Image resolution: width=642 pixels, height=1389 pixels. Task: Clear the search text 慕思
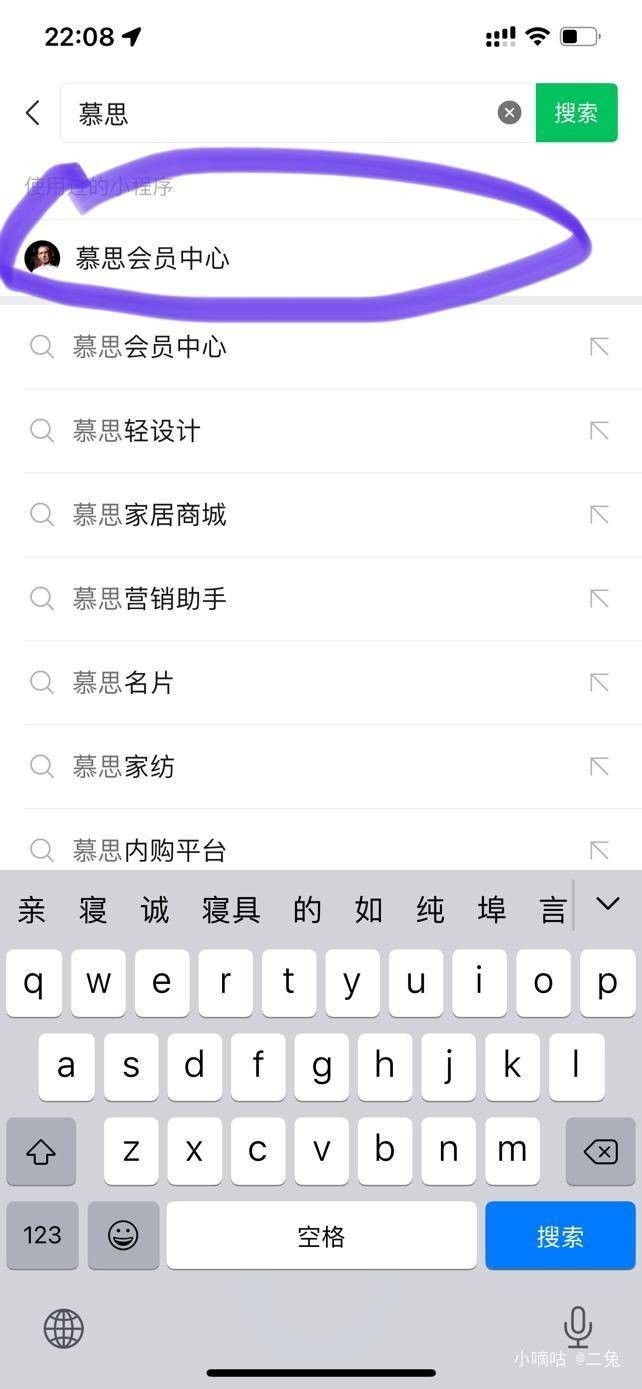pos(510,113)
